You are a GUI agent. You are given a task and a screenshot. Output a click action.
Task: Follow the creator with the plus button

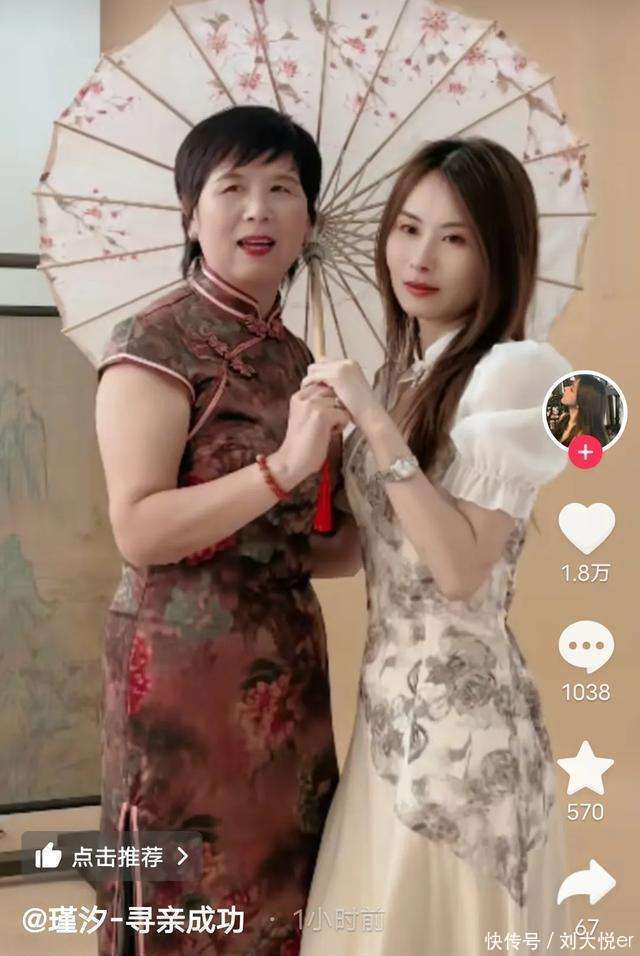585,453
